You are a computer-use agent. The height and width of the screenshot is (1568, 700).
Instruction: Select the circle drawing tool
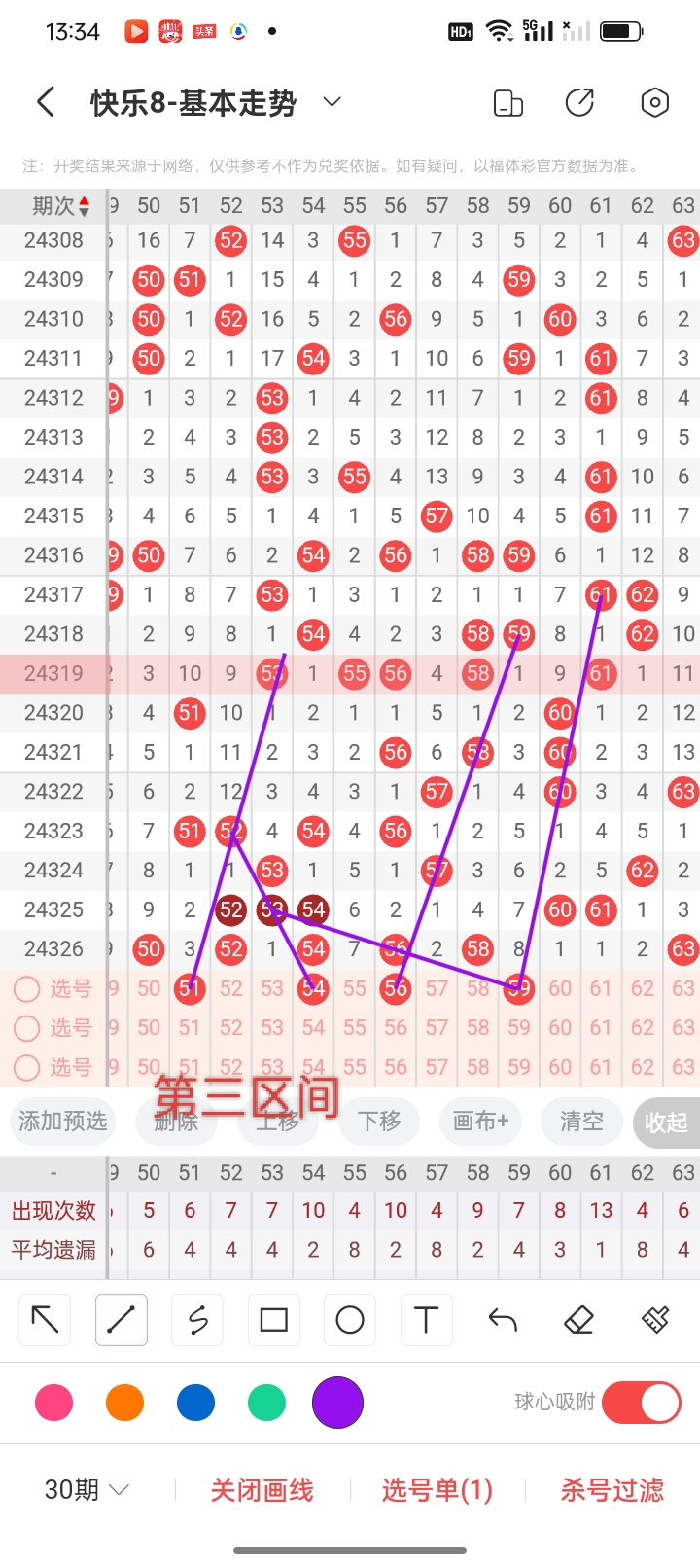[x=349, y=1320]
